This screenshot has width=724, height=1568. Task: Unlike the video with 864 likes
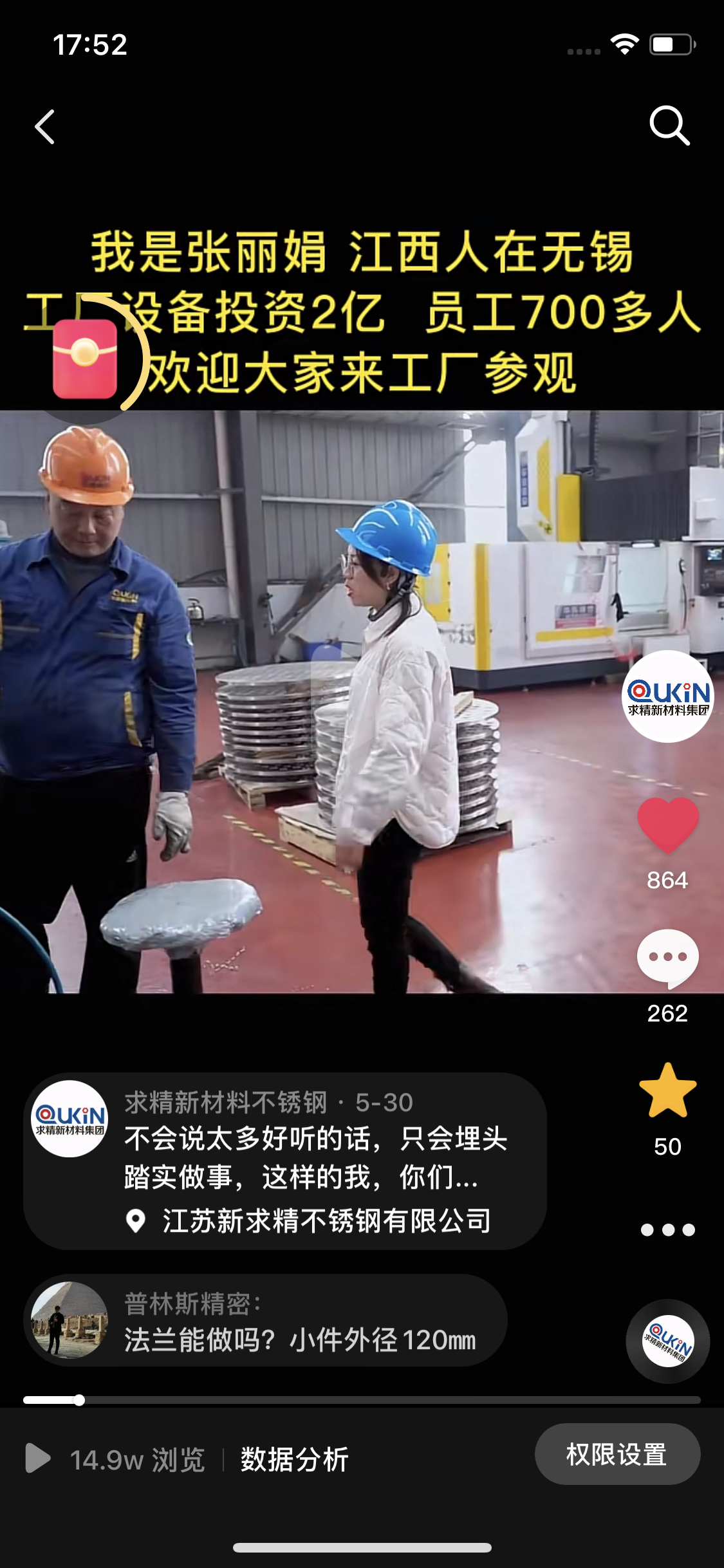point(667,825)
